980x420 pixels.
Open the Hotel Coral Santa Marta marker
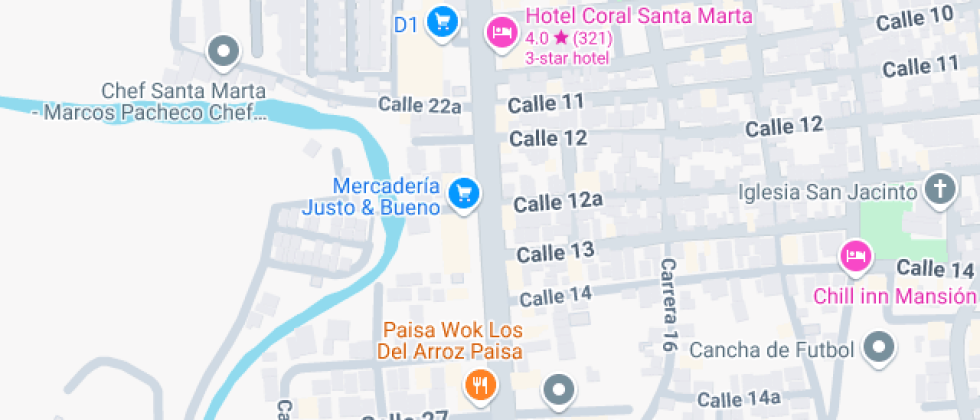point(500,33)
